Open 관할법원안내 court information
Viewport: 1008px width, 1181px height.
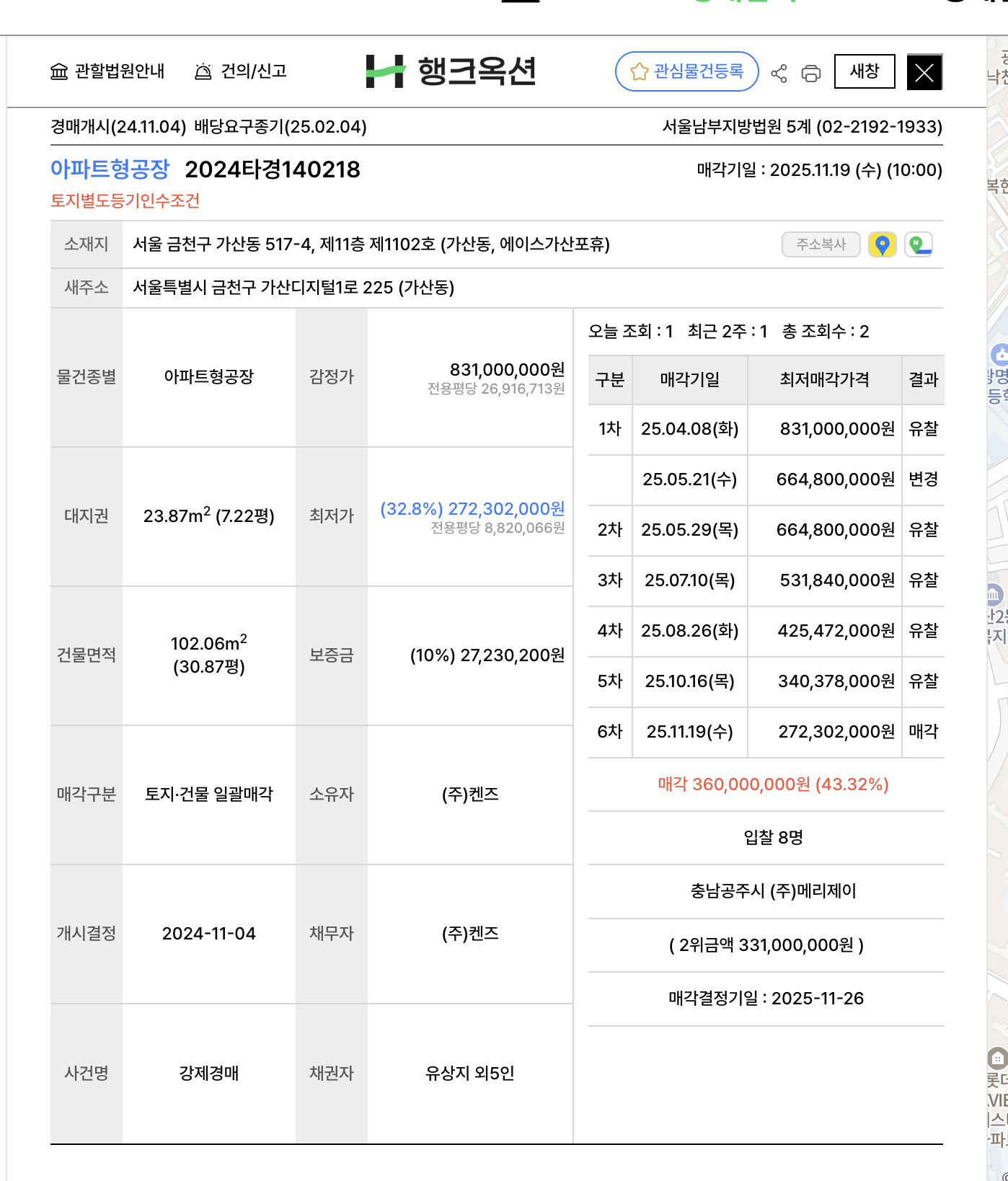click(107, 71)
